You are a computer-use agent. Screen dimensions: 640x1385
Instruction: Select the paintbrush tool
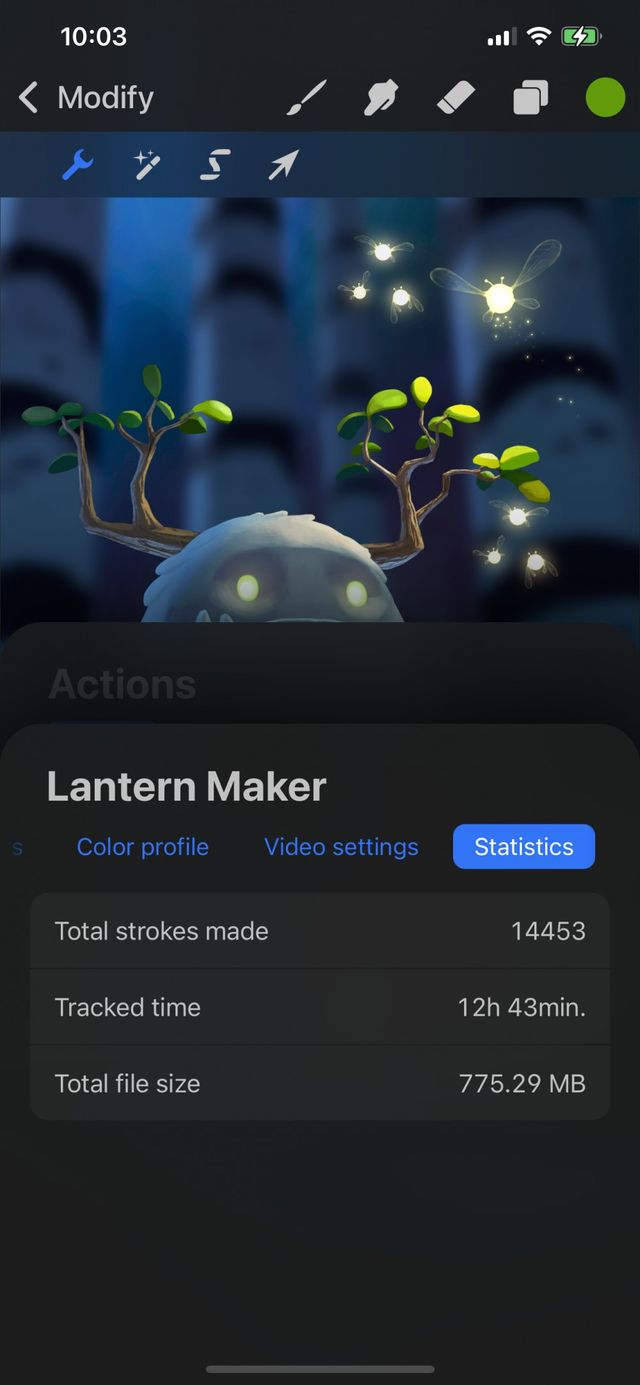307,98
